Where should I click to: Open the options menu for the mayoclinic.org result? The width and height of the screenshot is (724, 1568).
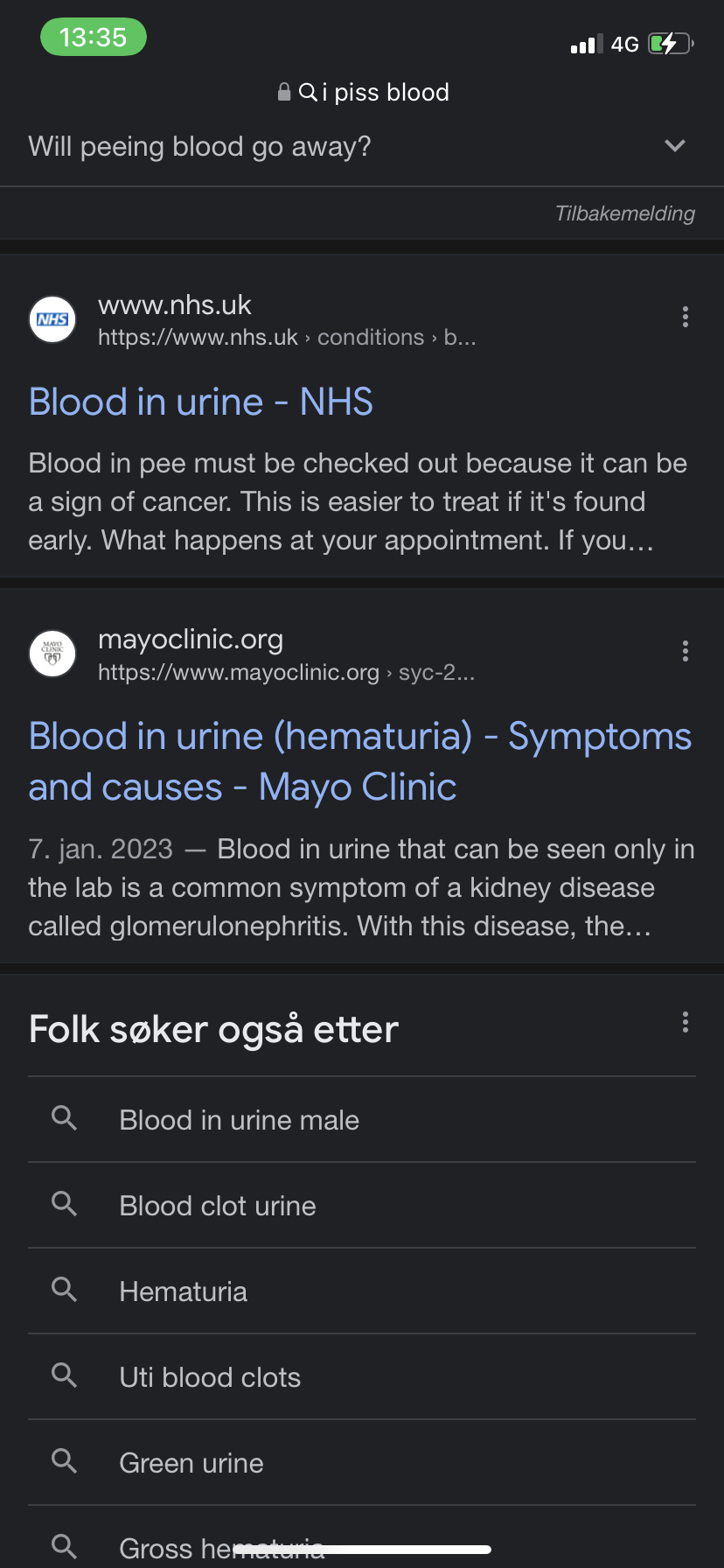click(x=686, y=651)
